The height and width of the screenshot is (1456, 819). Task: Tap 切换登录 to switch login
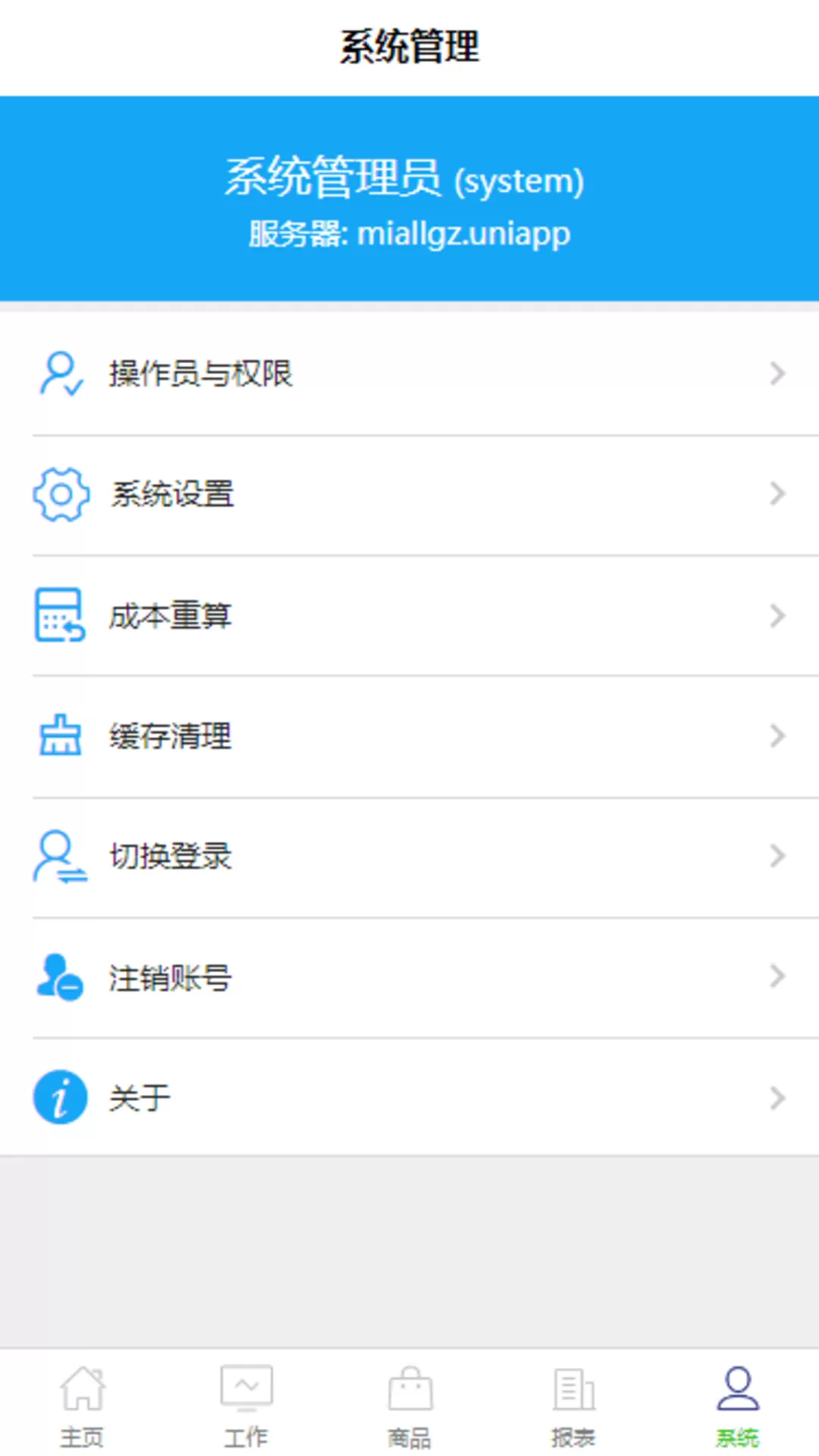pos(409,857)
